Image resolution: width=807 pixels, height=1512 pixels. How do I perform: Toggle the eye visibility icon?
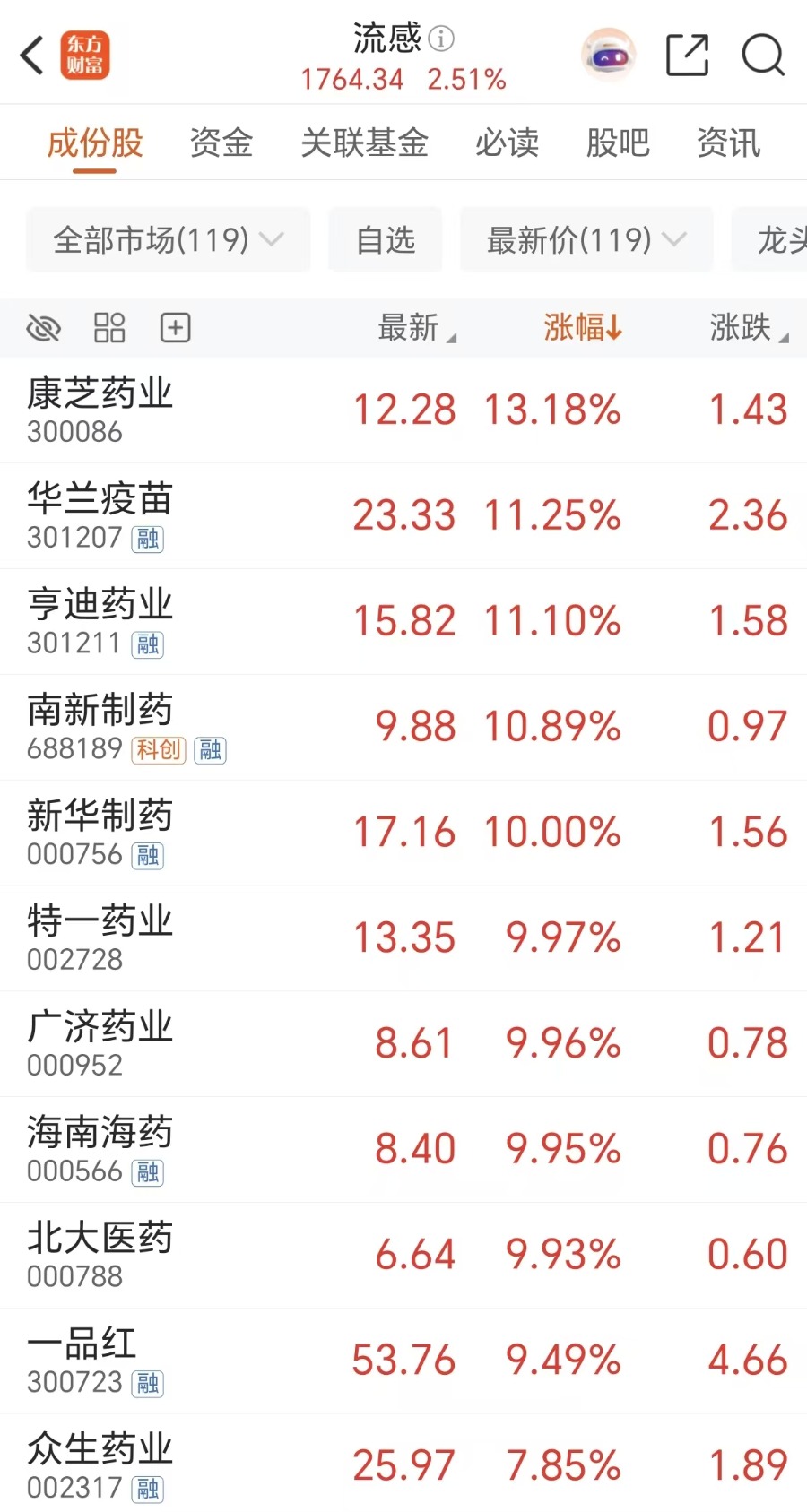pos(43,328)
